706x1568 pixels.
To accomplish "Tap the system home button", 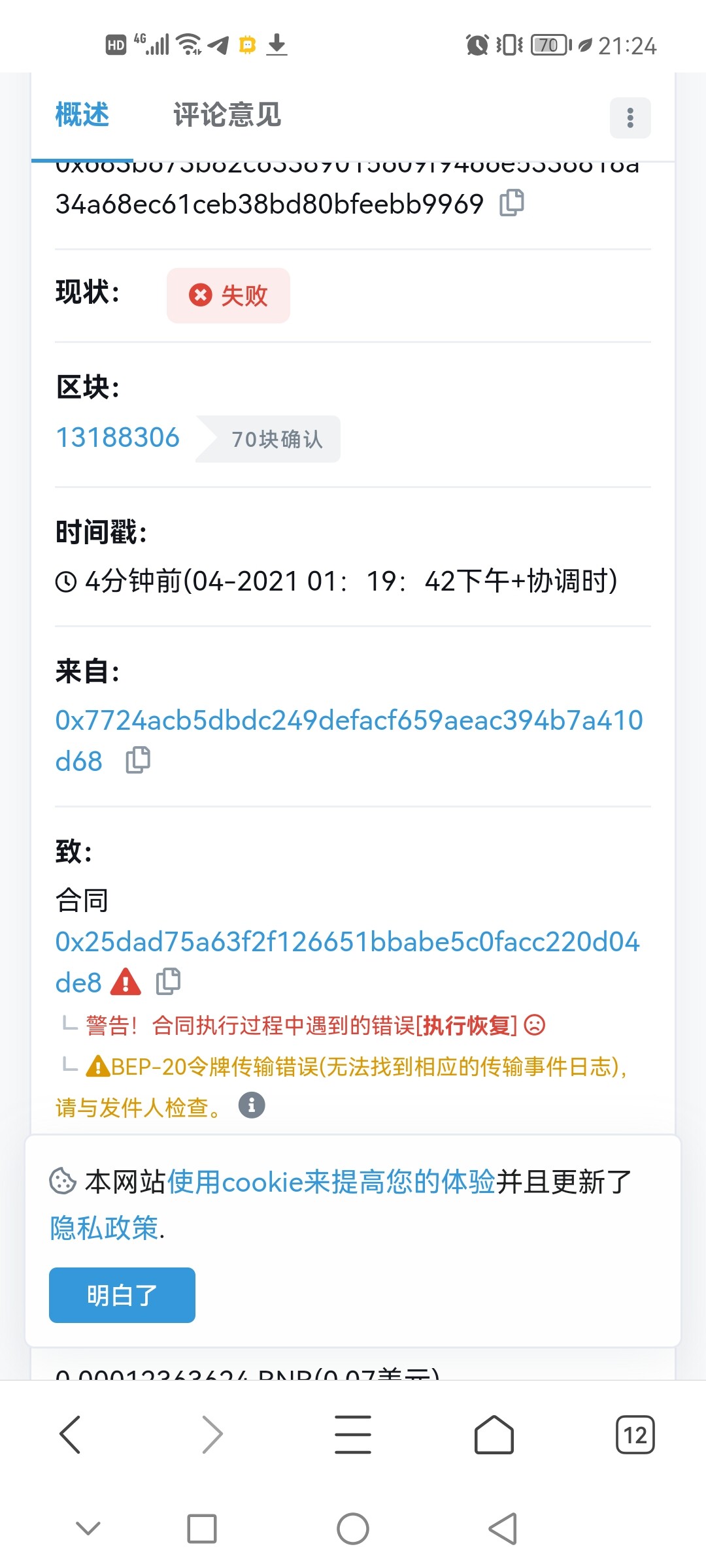I will pyautogui.click(x=353, y=1529).
